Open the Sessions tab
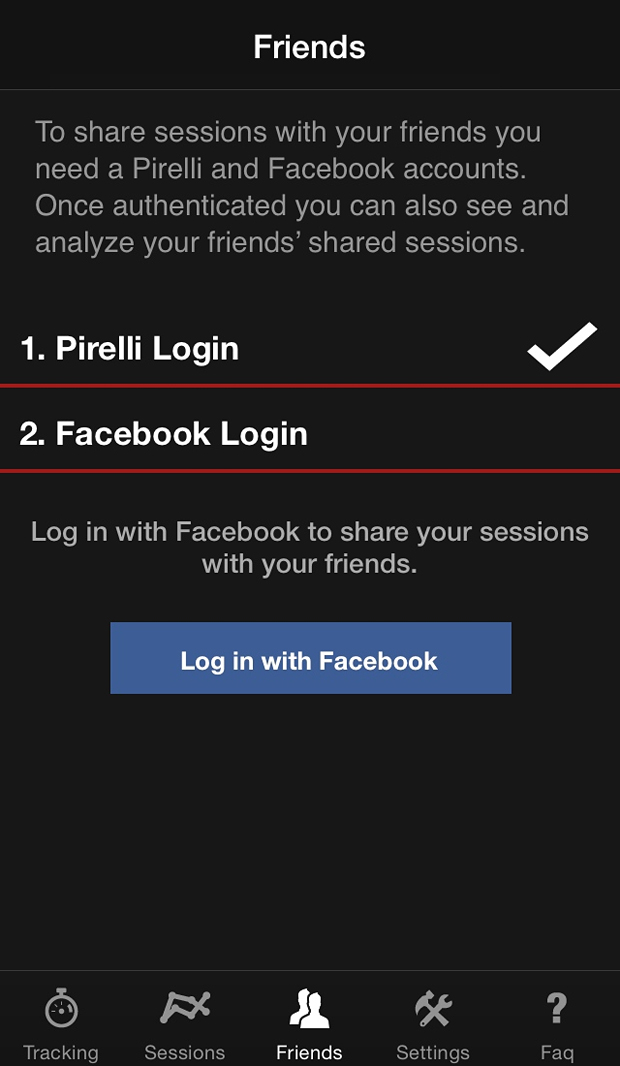620x1066 pixels. [x=185, y=1022]
